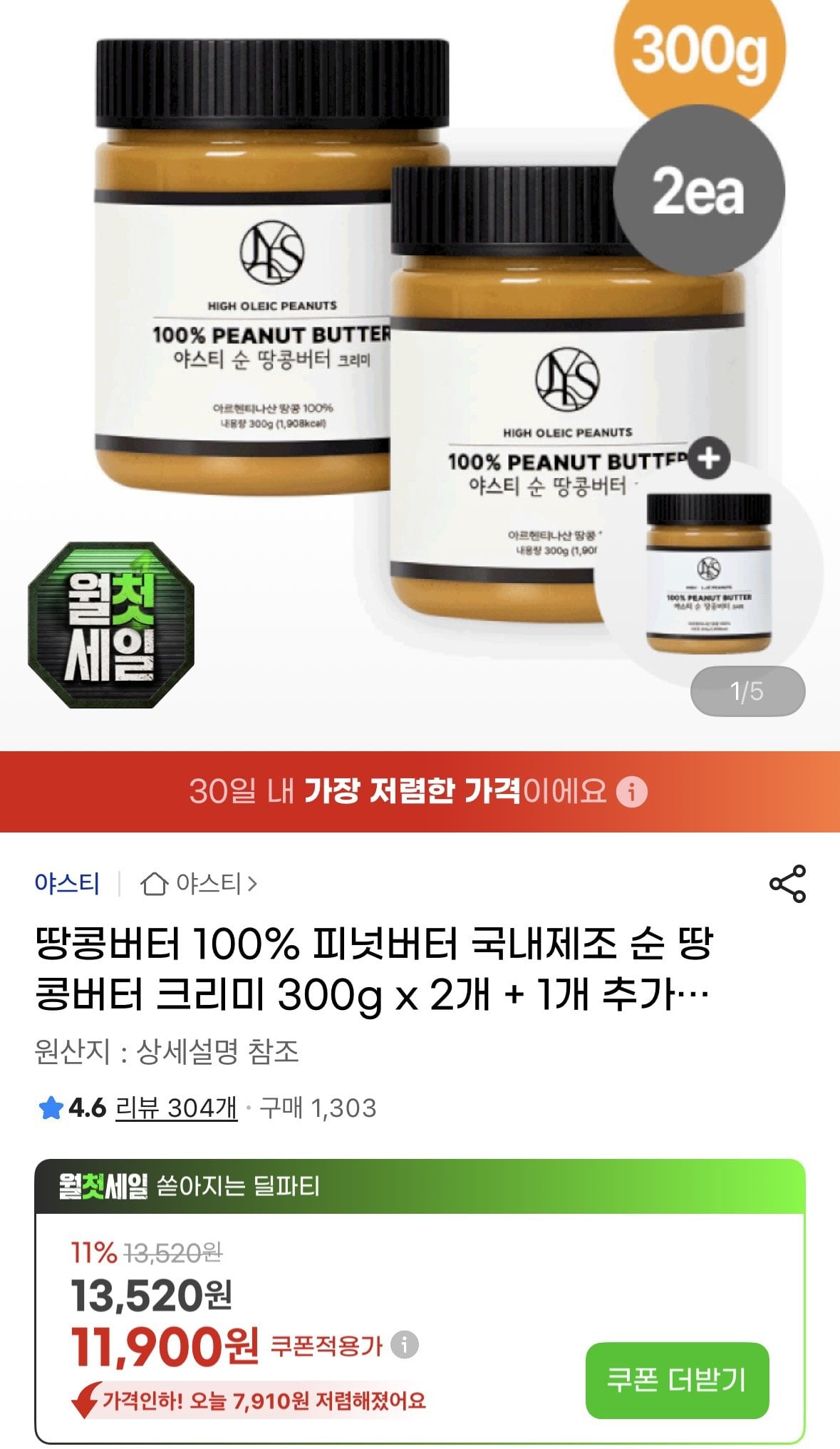Tap 쿠폰 더받기 button

[677, 1380]
